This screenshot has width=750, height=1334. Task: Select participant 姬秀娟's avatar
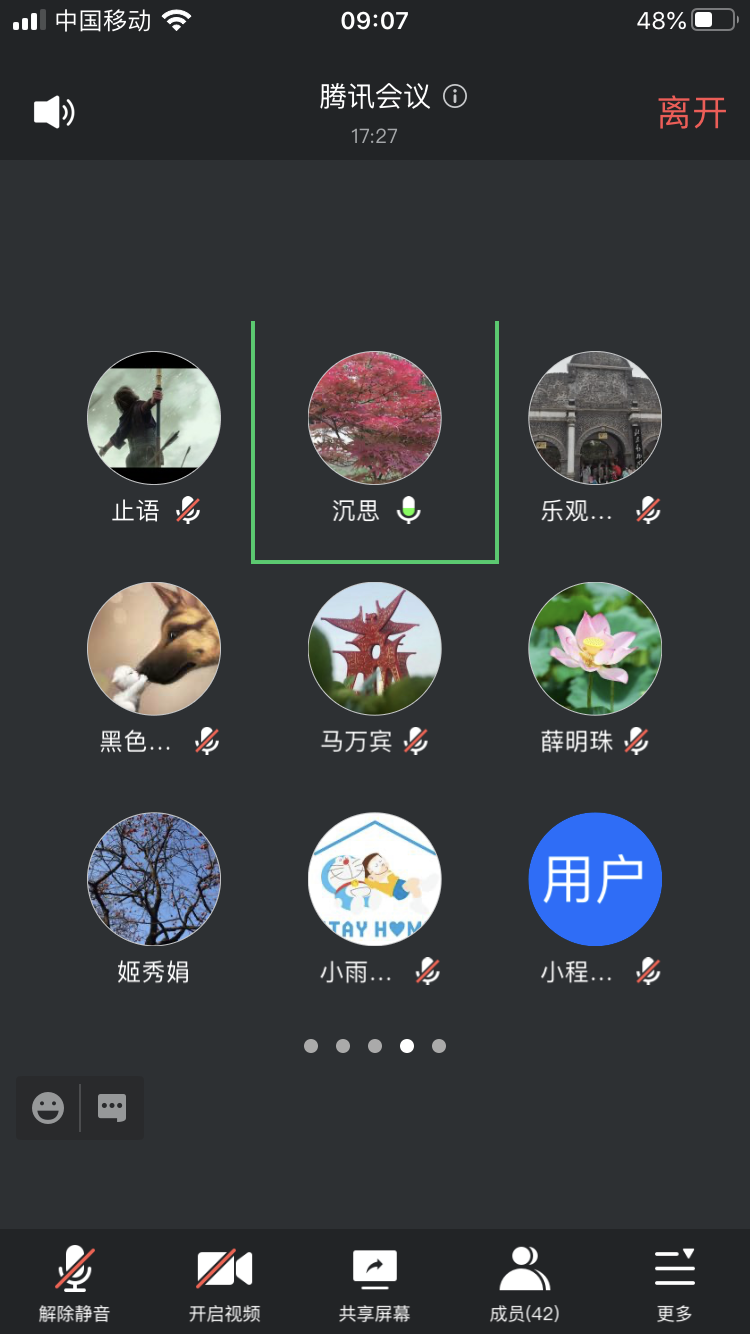click(x=154, y=879)
